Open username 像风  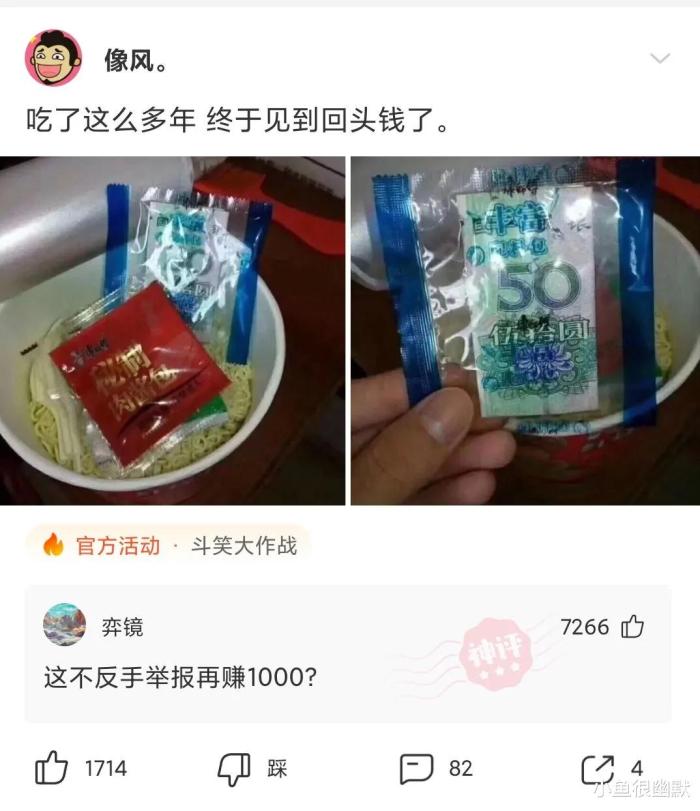(x=135, y=60)
